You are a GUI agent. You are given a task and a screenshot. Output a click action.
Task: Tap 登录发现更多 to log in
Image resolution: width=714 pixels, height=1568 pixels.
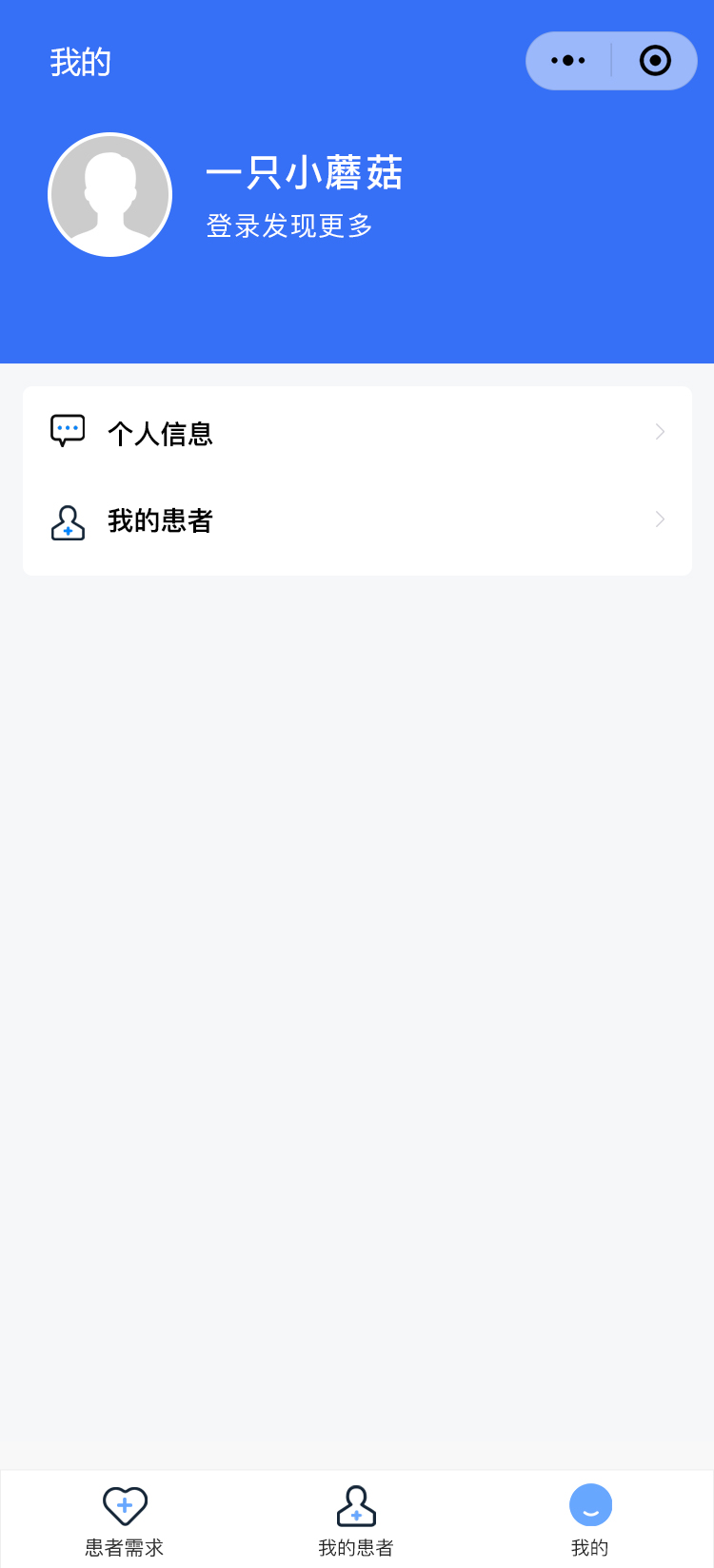(x=289, y=226)
